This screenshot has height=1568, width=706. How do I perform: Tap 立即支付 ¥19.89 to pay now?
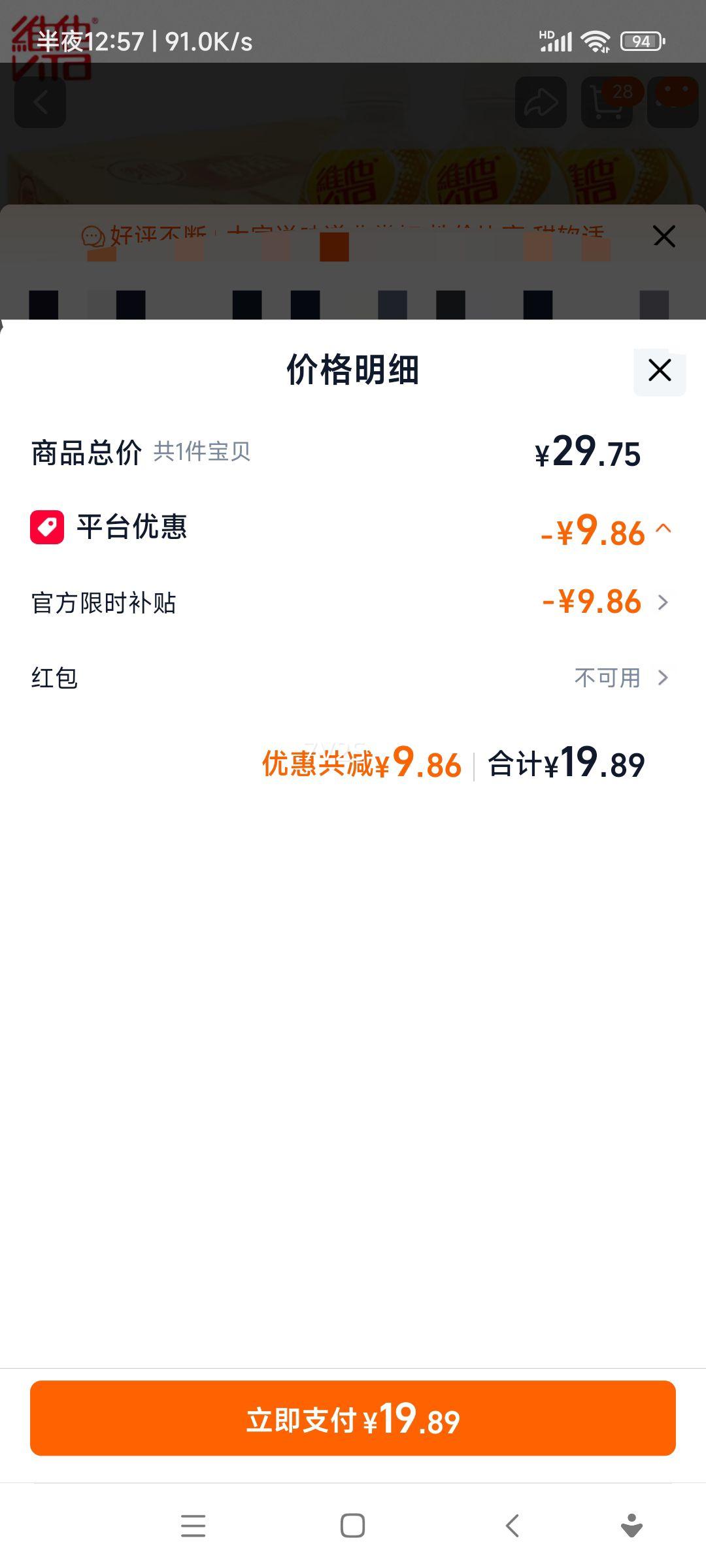(x=353, y=1418)
